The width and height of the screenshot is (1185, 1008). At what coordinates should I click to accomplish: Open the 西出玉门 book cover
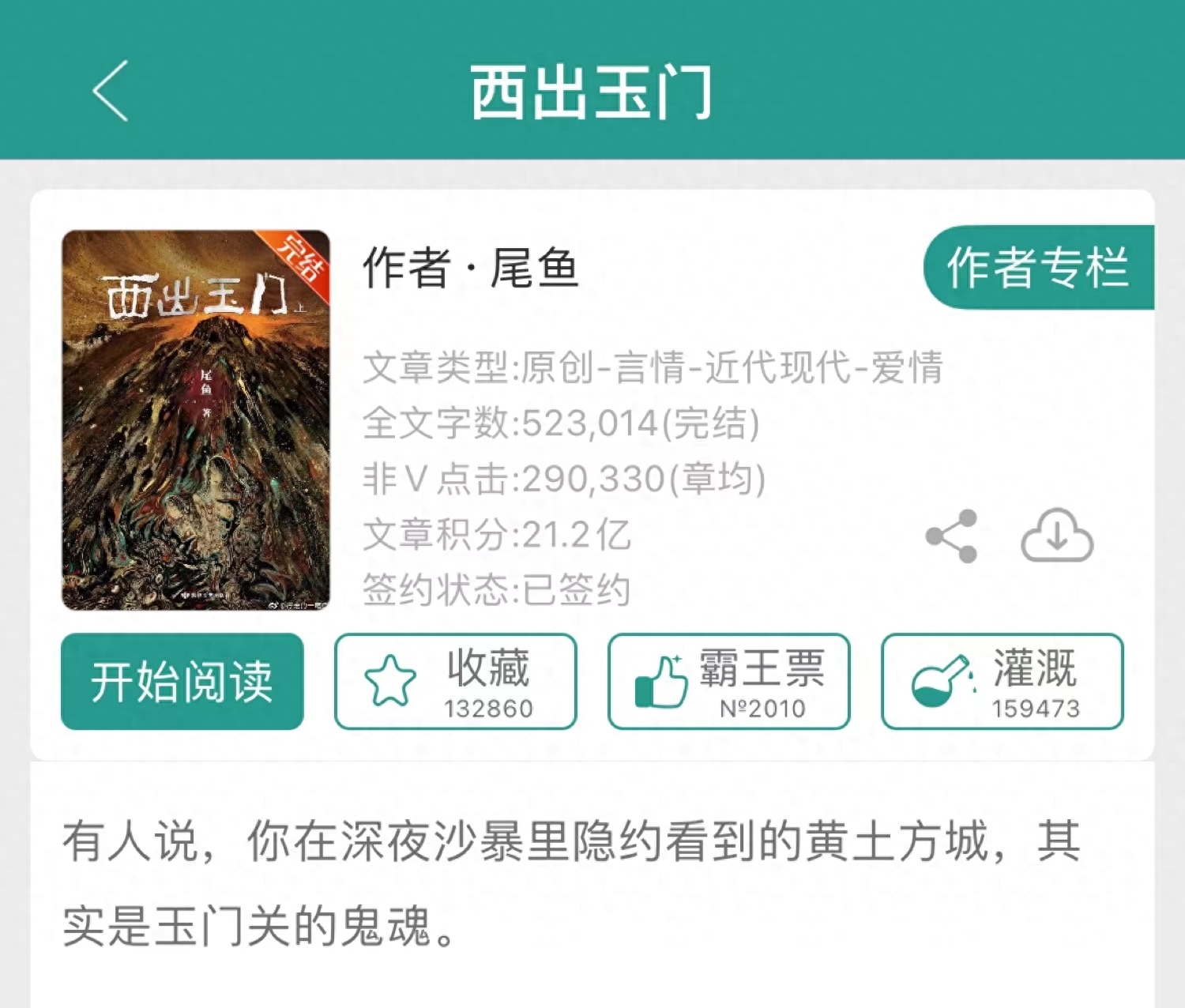point(196,420)
